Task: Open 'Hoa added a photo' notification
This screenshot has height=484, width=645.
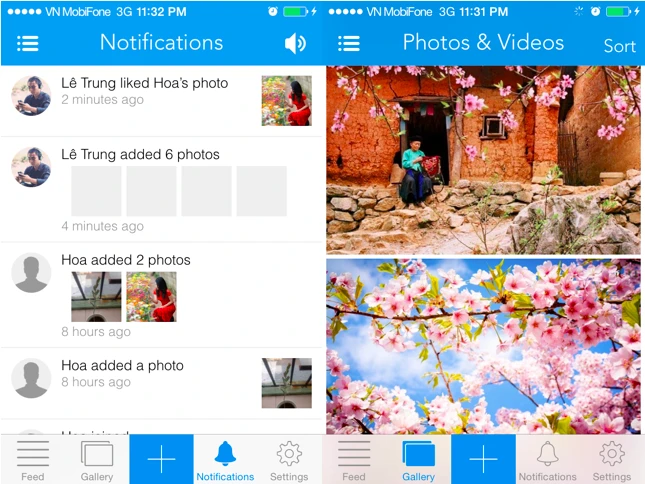Action: pyautogui.click(x=123, y=366)
